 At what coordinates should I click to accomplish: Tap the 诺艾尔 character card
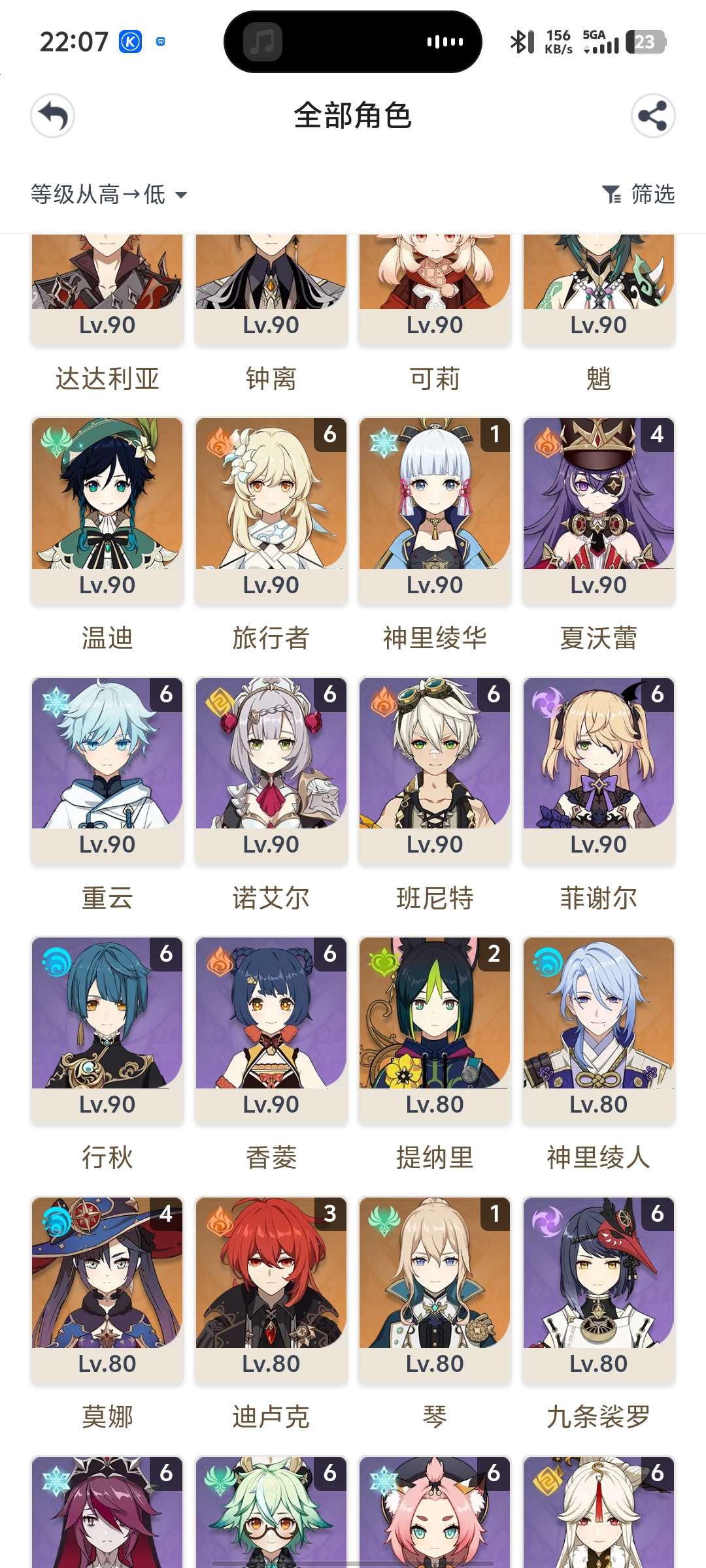tap(271, 771)
